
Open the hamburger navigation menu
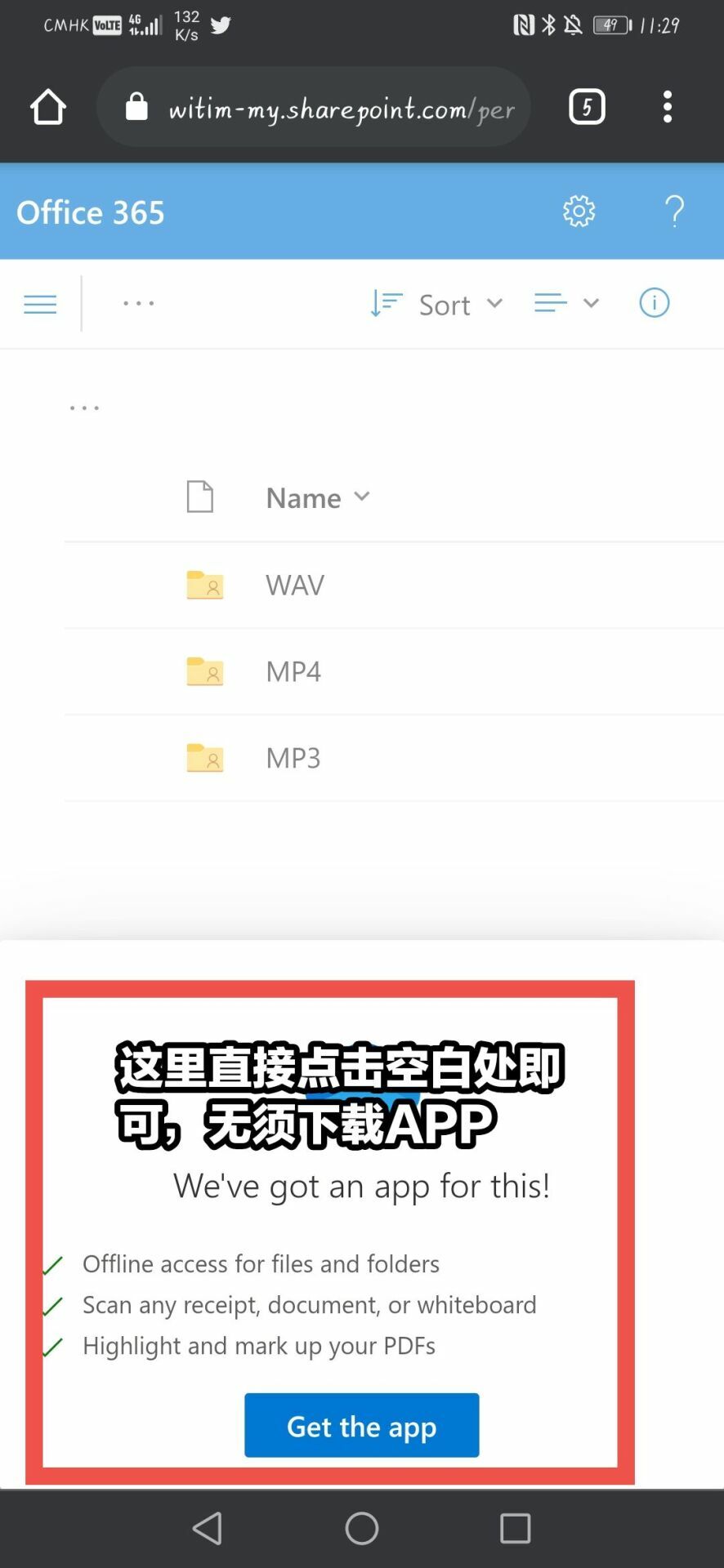coord(40,305)
